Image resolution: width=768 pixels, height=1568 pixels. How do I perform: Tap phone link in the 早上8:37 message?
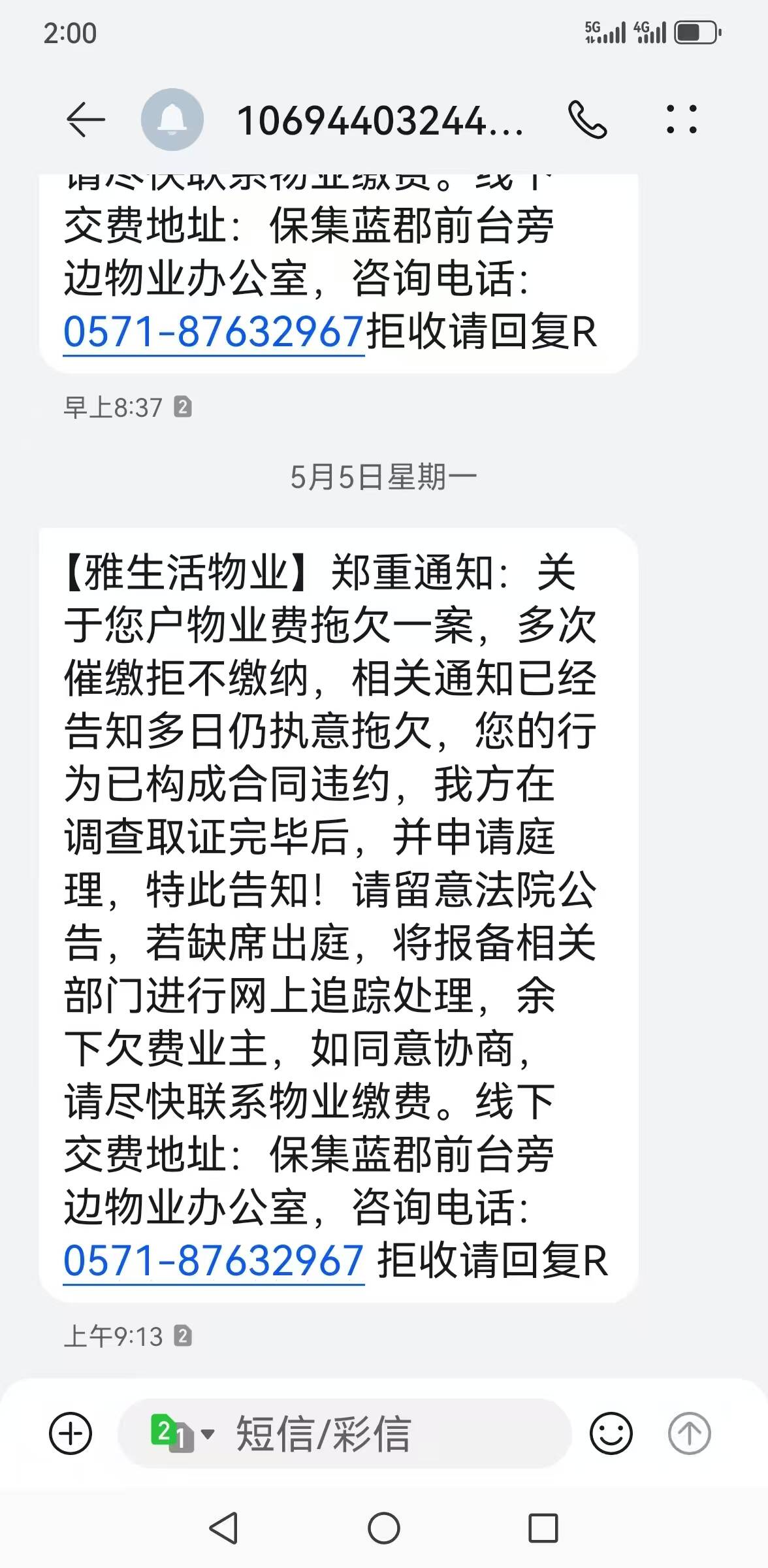(x=213, y=332)
